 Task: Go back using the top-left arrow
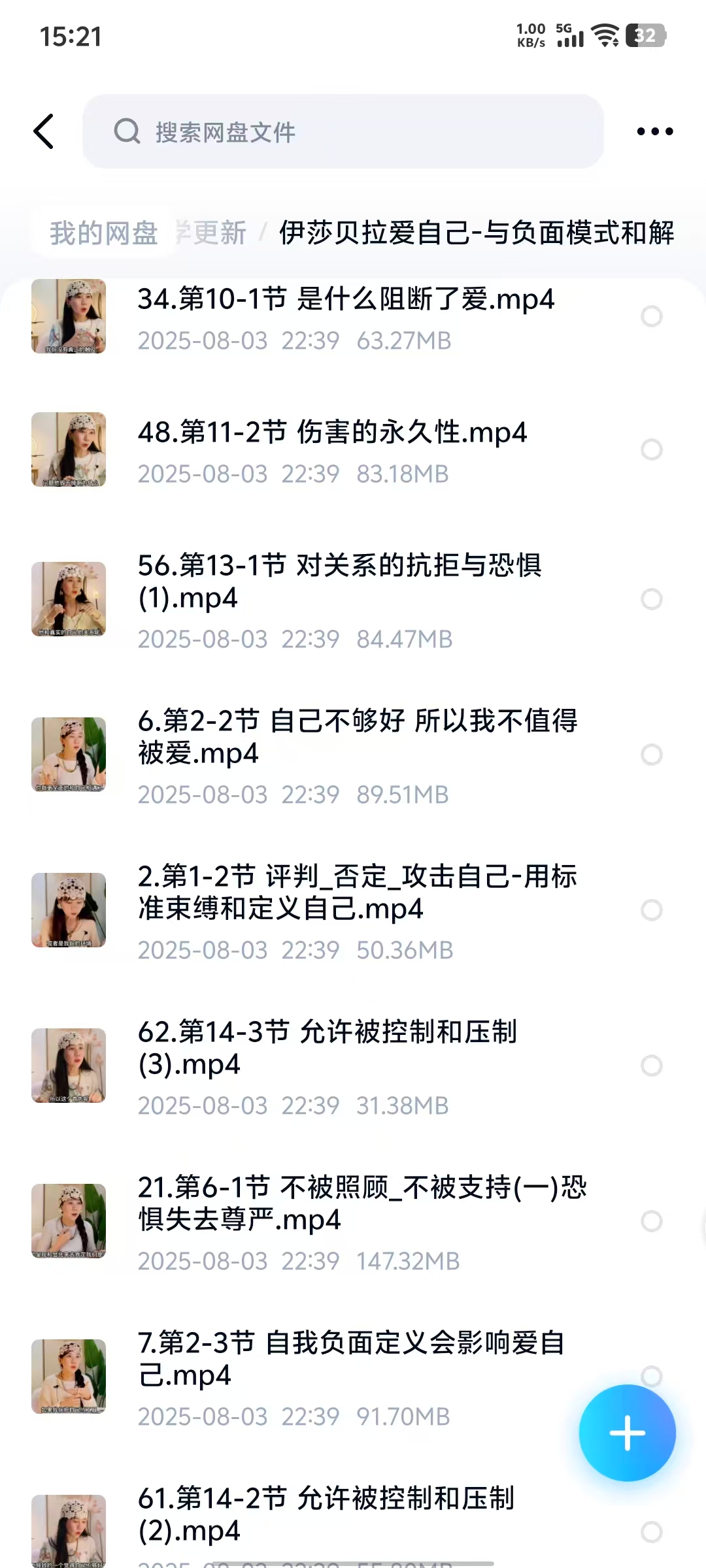[x=44, y=131]
